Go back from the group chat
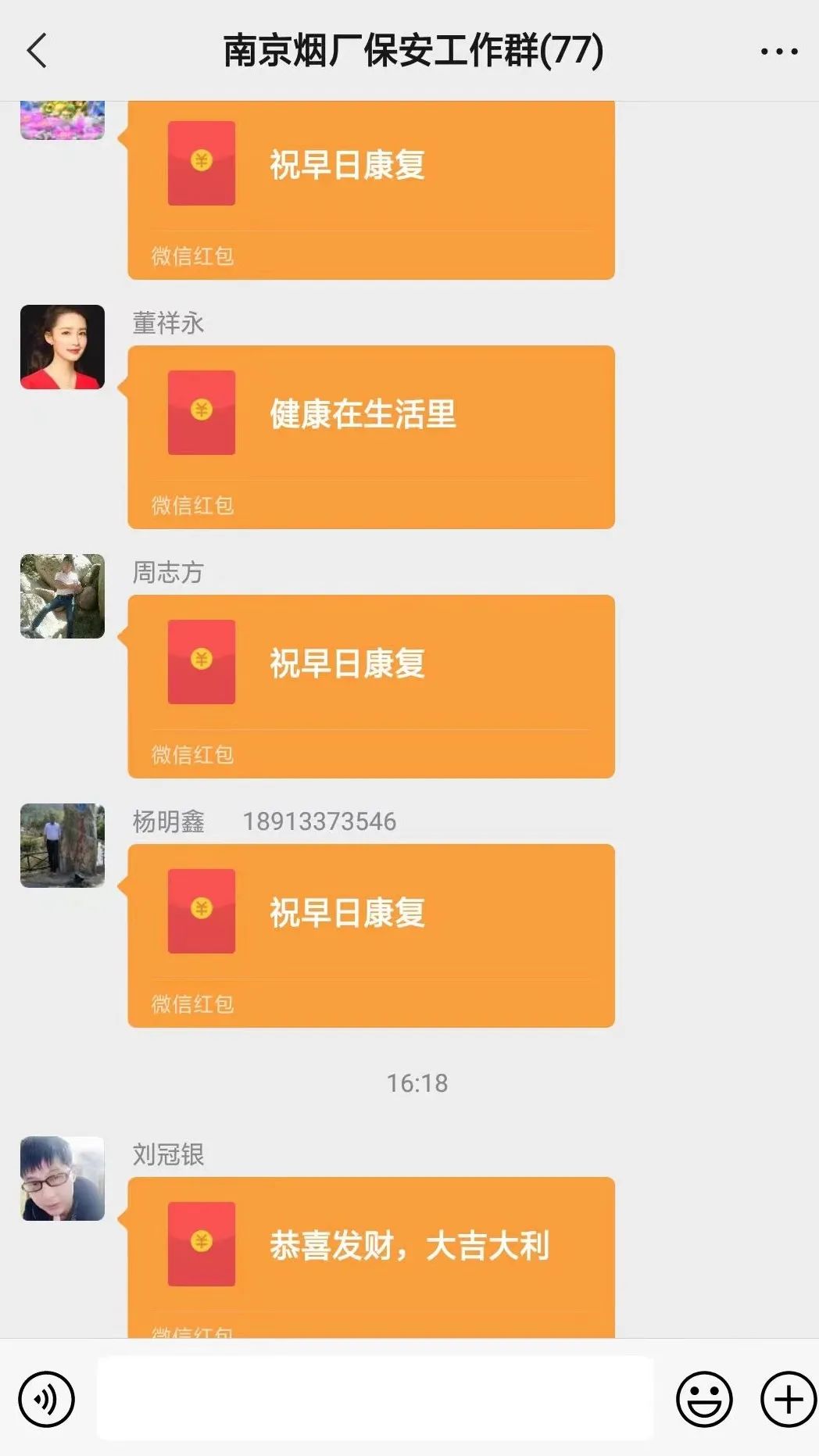Screen dimensions: 819x1456 click(37, 52)
